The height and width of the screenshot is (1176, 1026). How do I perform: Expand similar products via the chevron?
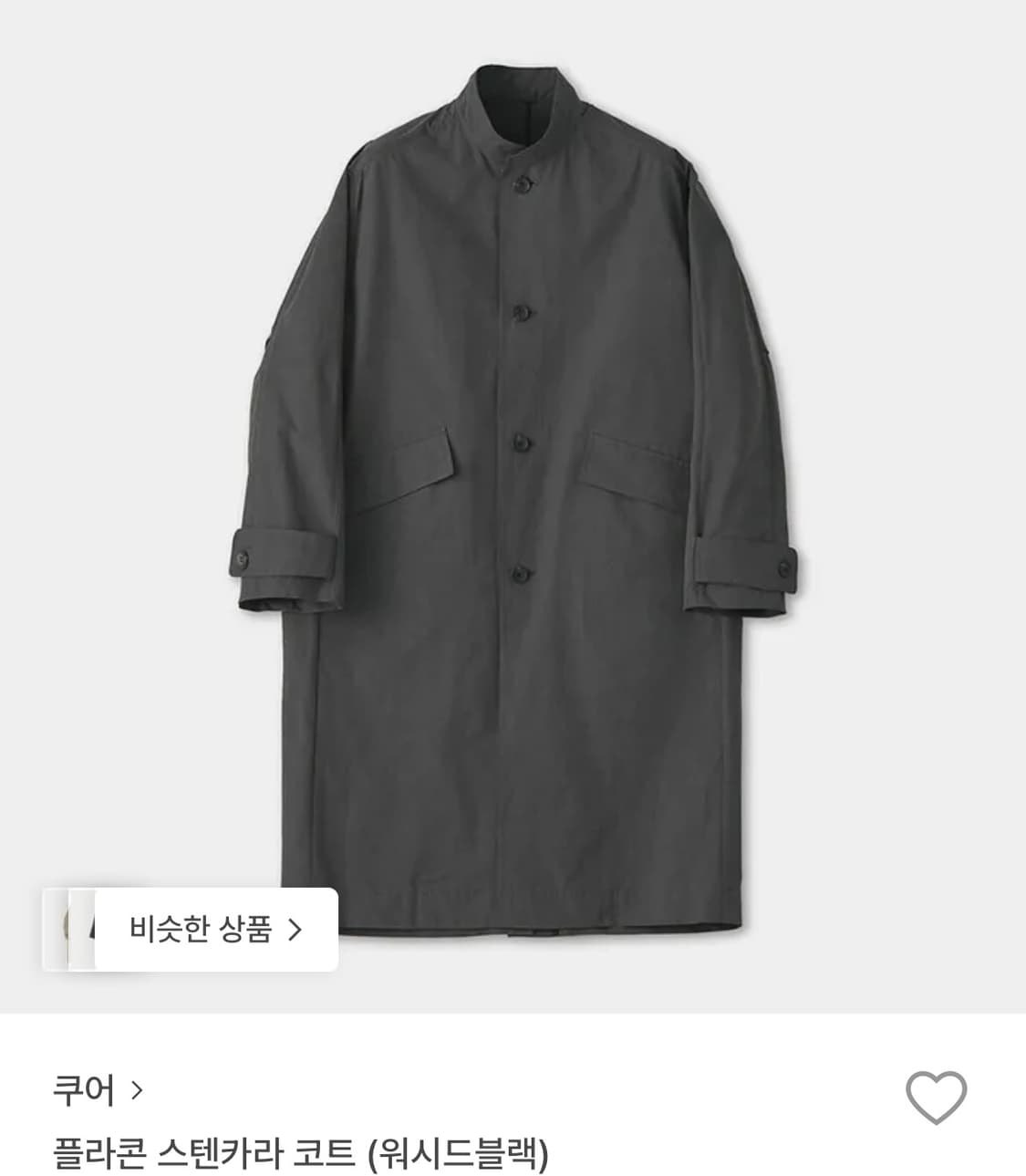point(295,930)
